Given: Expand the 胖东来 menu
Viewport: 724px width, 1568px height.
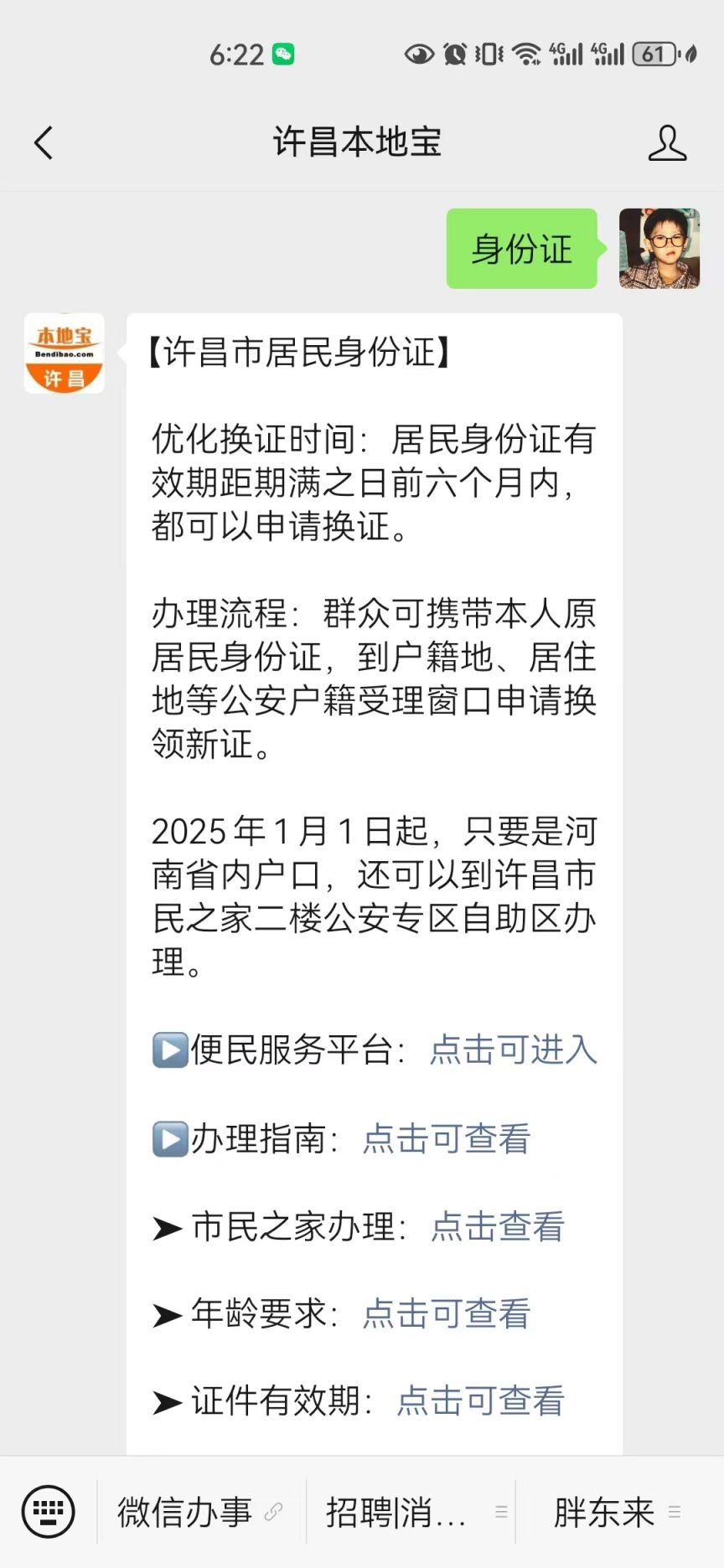Looking at the screenshot, I should coord(617,1512).
